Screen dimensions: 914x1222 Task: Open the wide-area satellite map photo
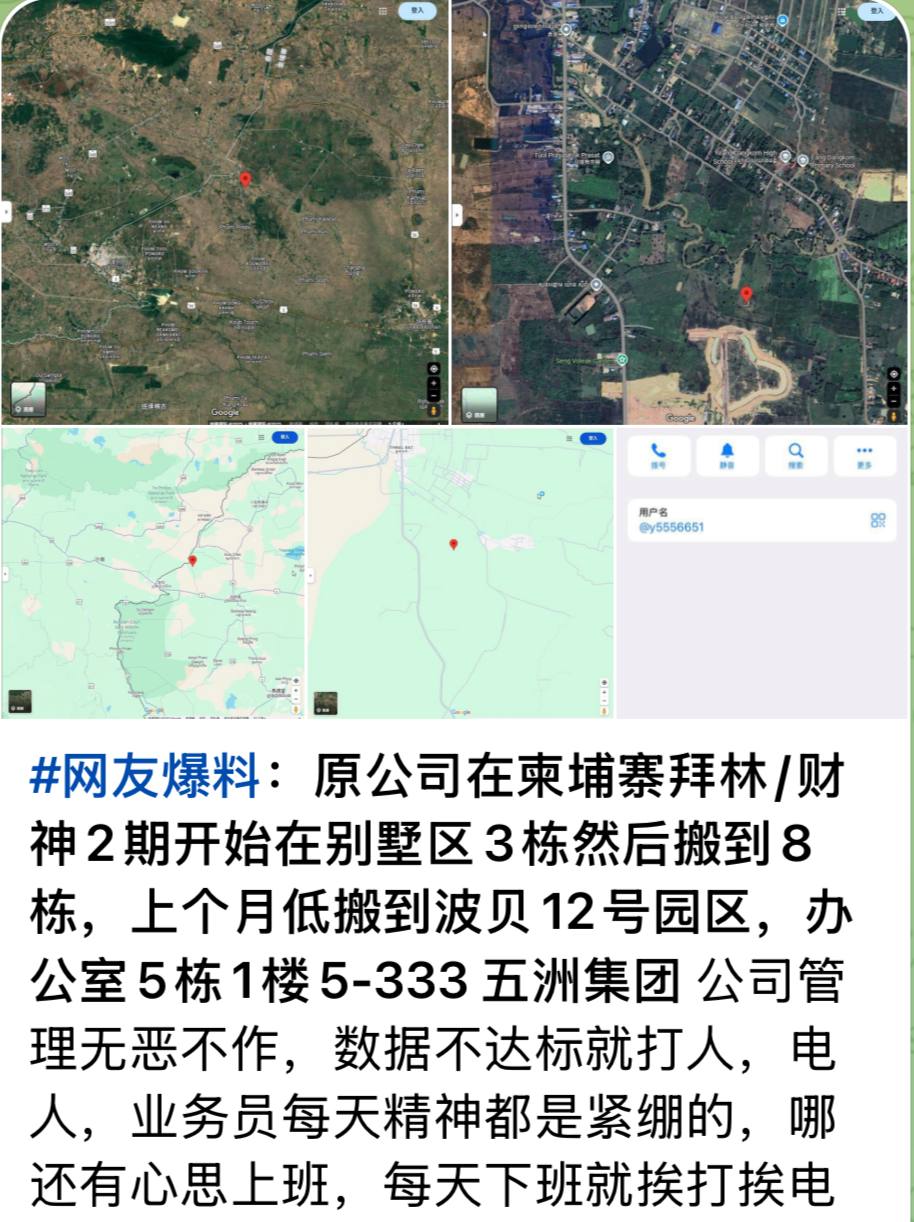pyautogui.click(x=225, y=212)
